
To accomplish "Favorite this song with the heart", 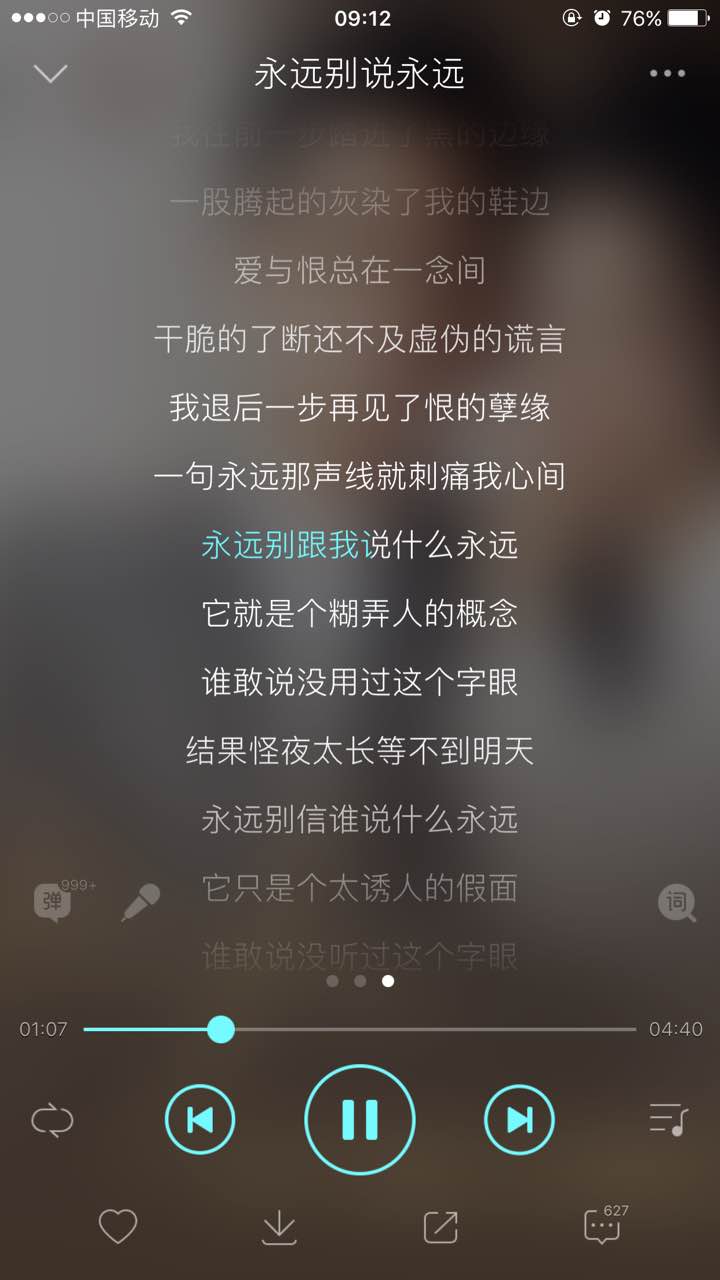I will (118, 1227).
